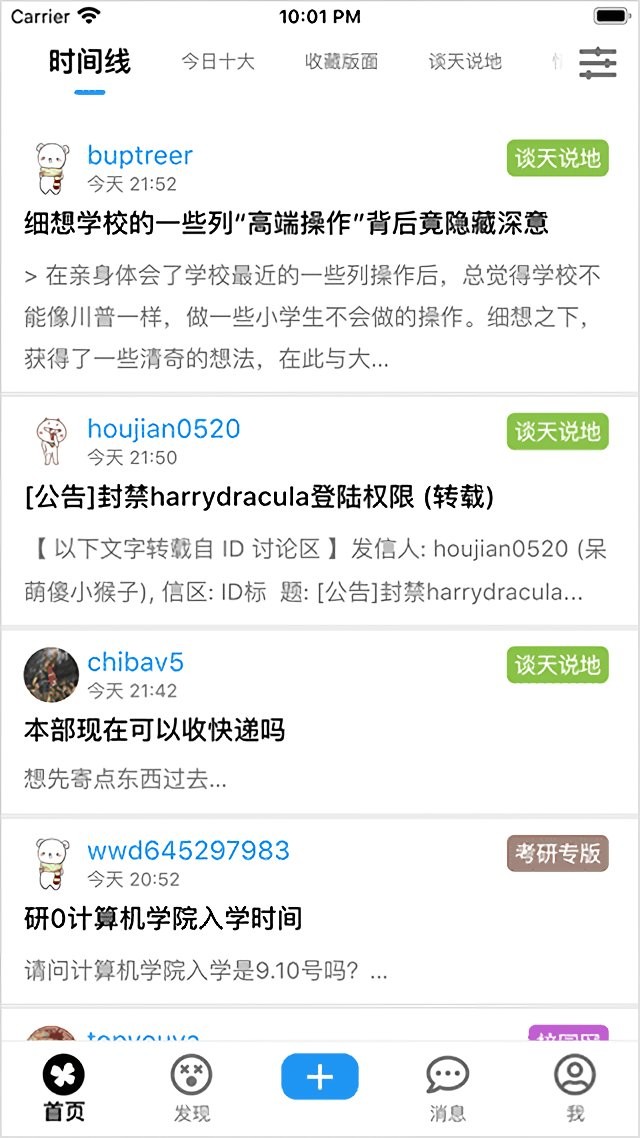
Task: Switch to the 发现 tab
Action: click(x=191, y=1087)
